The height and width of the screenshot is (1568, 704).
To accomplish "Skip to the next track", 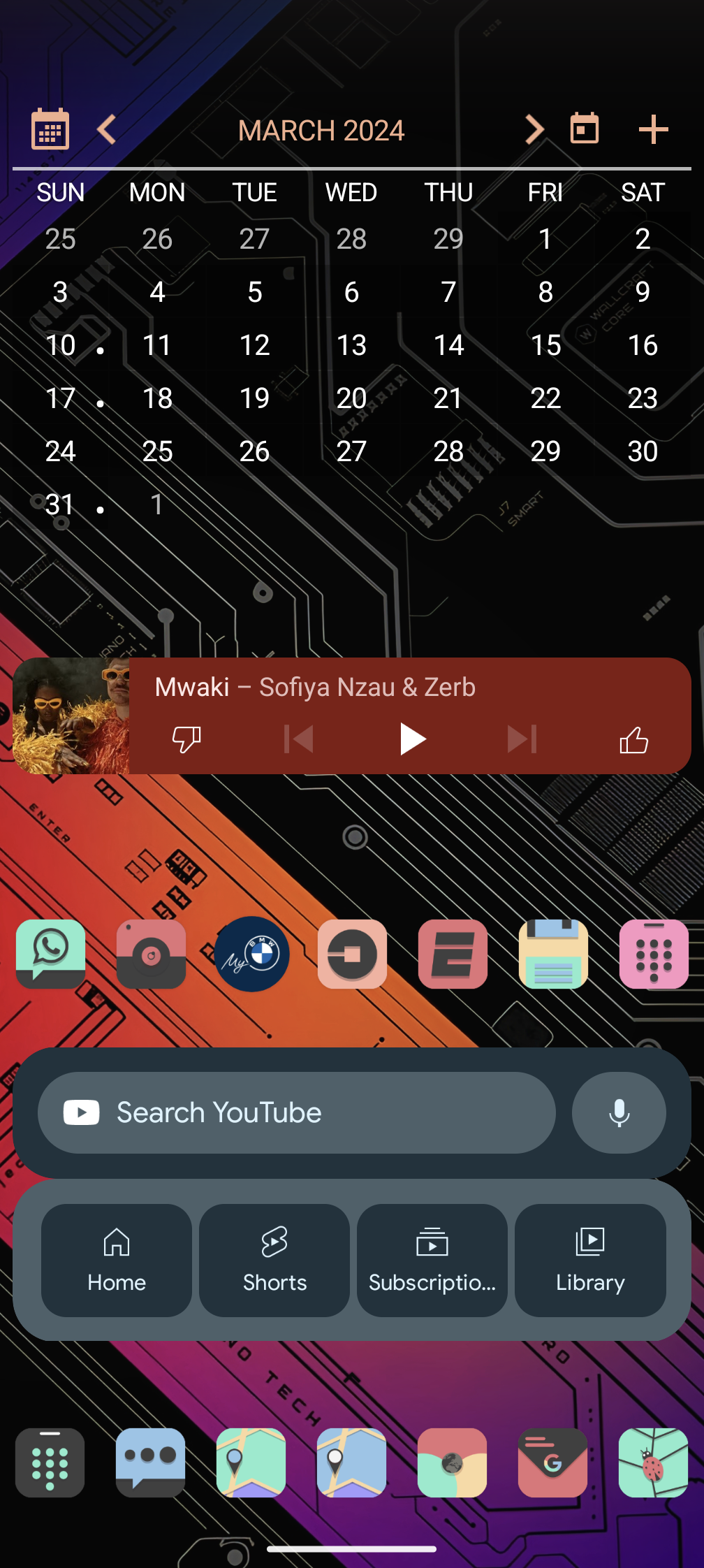I will click(x=522, y=739).
